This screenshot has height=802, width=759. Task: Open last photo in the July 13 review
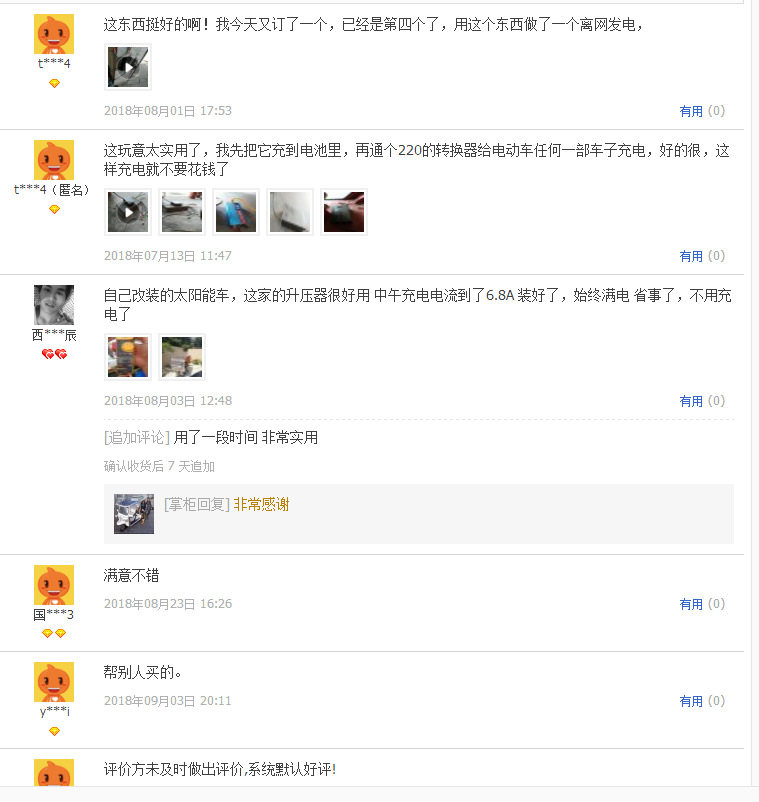(x=344, y=212)
